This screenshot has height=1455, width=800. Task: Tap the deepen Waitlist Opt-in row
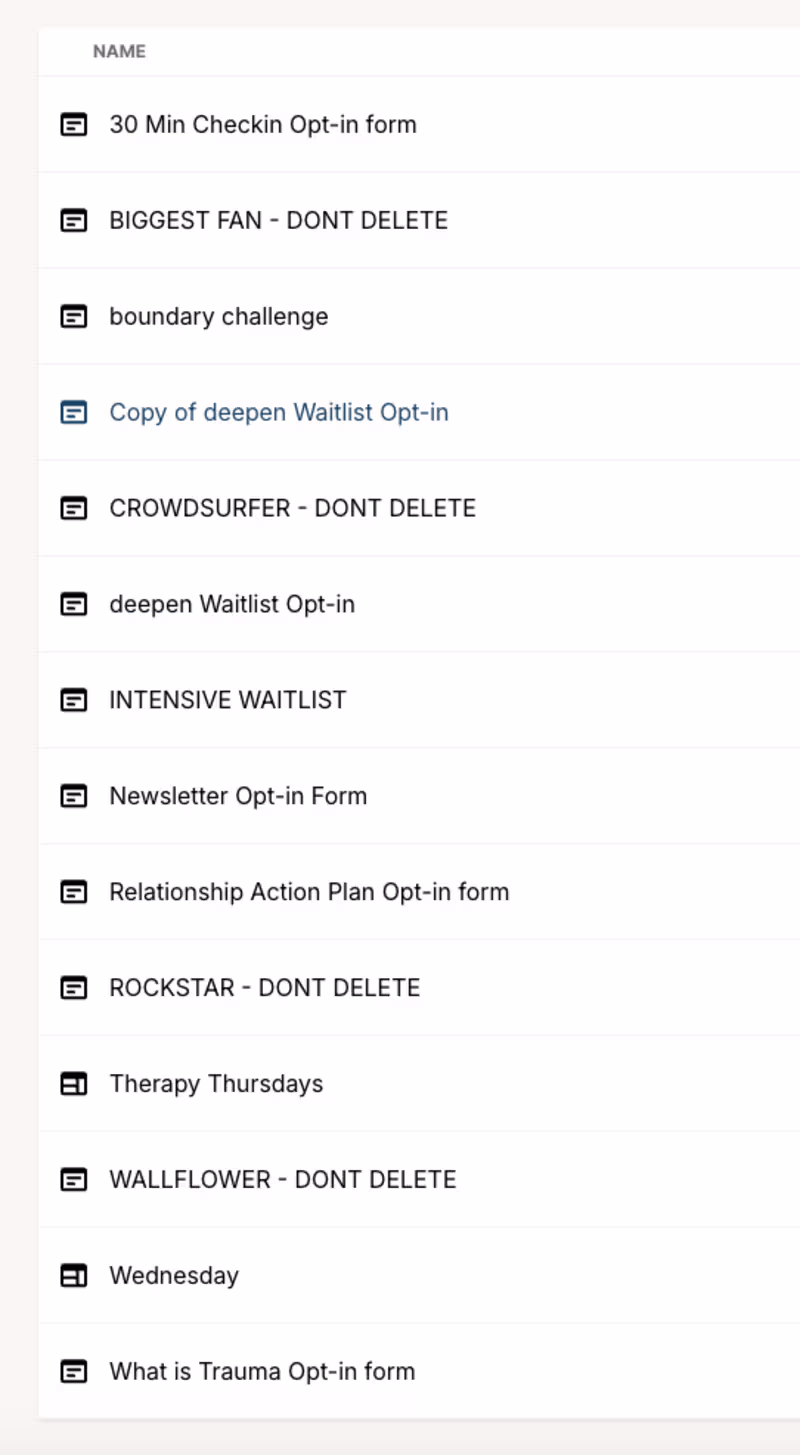click(x=232, y=605)
